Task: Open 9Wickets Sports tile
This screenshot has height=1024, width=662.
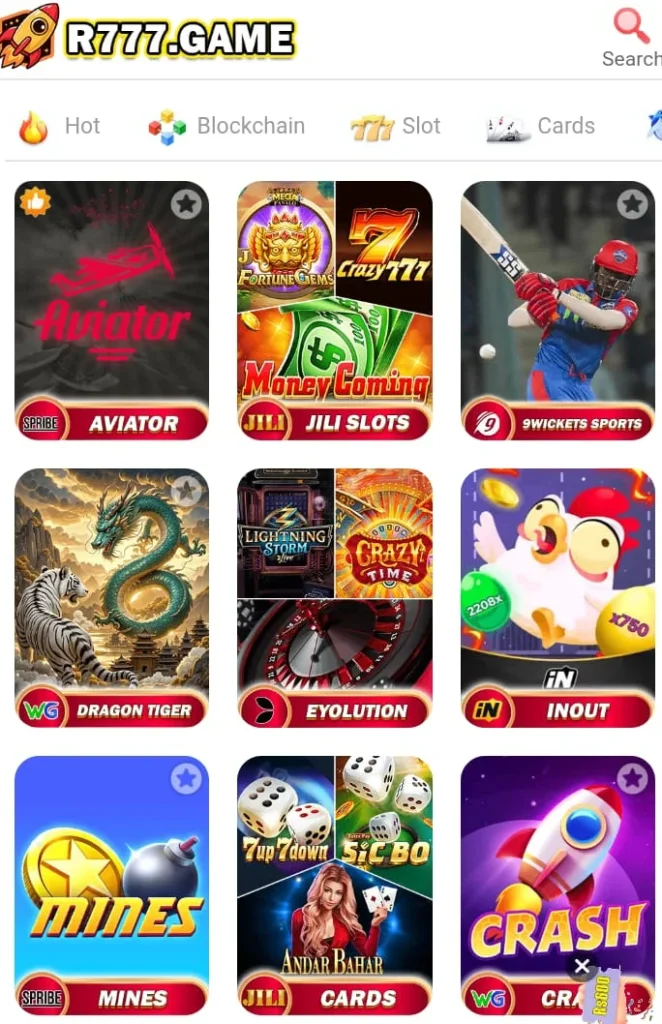Action: (557, 310)
